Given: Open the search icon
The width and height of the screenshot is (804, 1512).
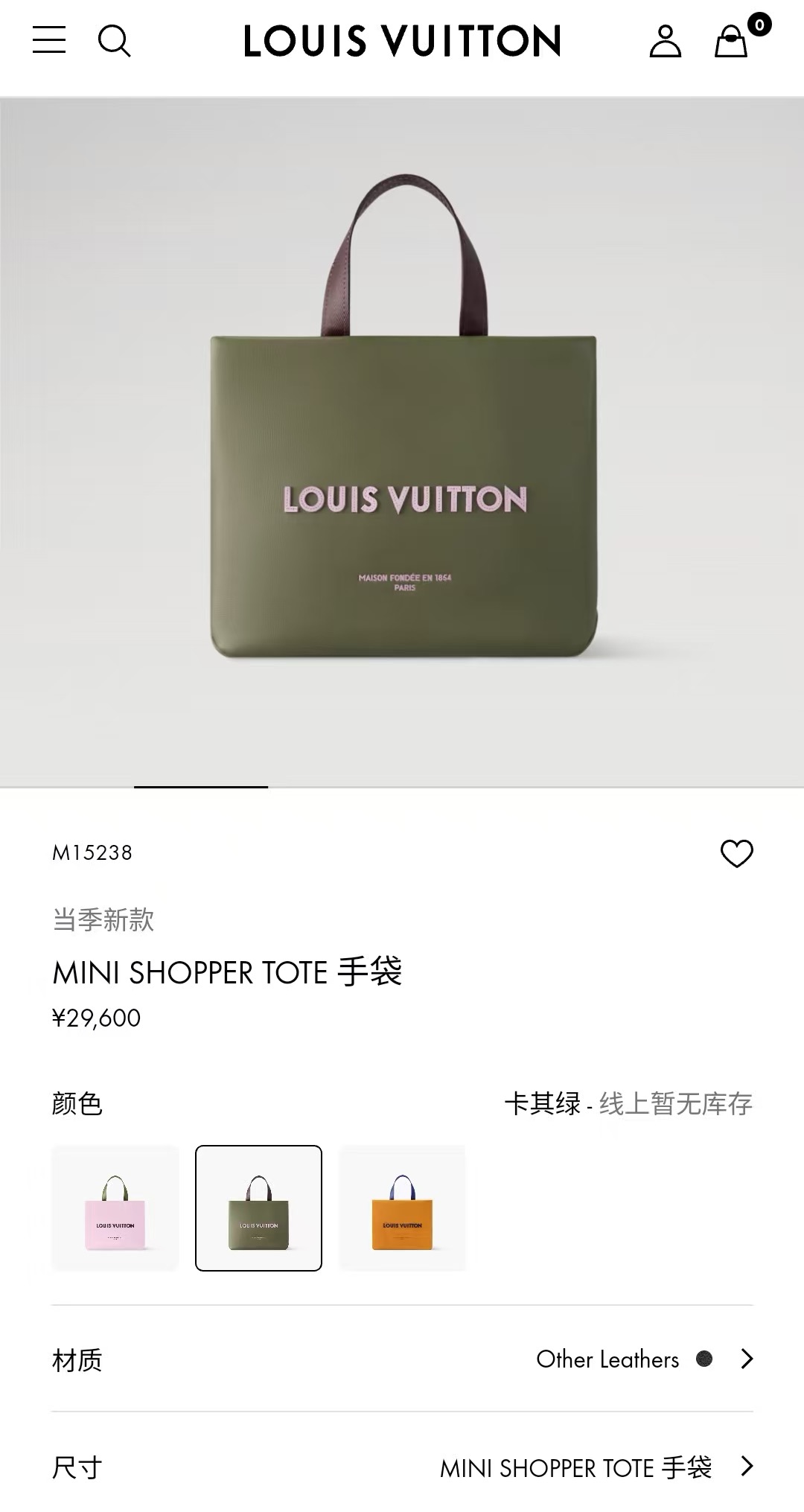Looking at the screenshot, I should click(114, 41).
